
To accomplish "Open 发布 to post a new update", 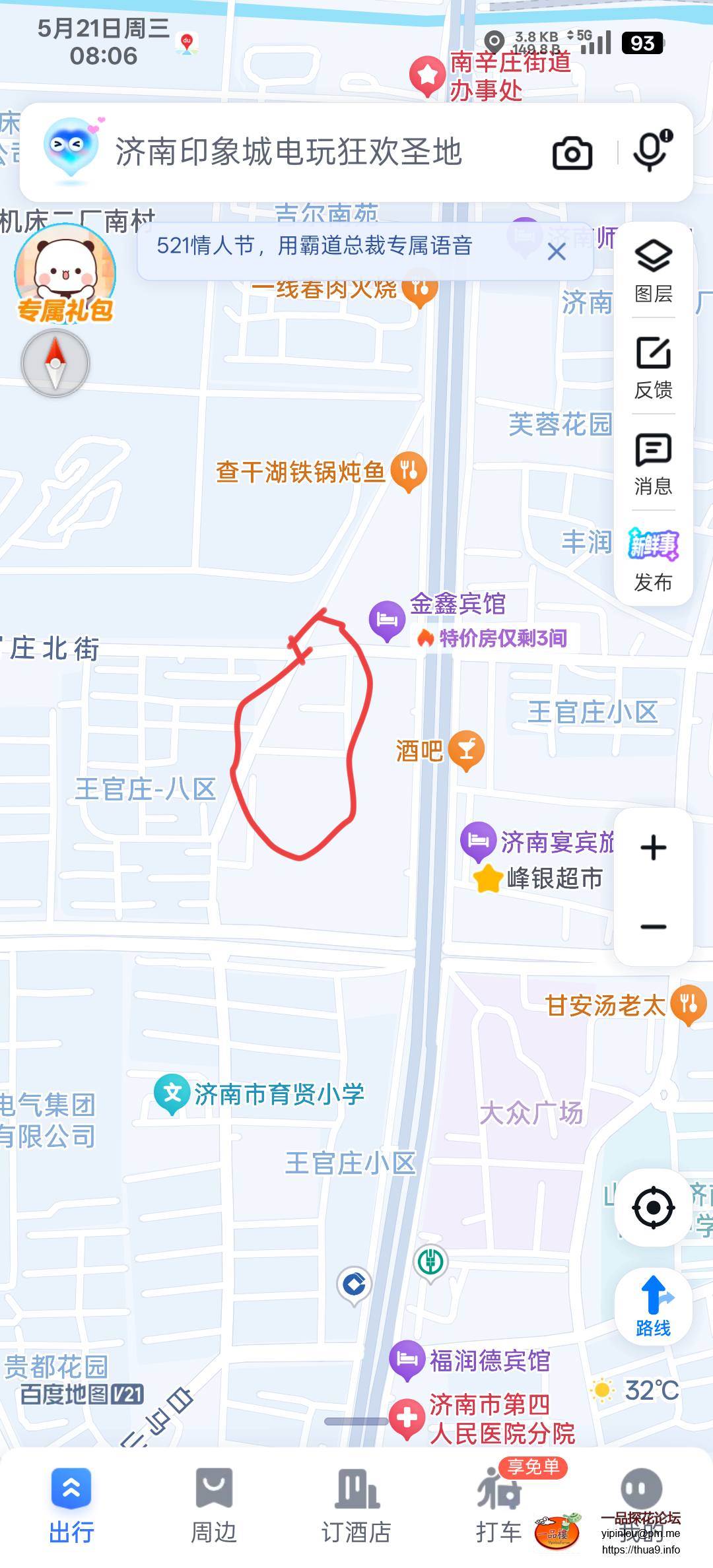I will [x=653, y=560].
